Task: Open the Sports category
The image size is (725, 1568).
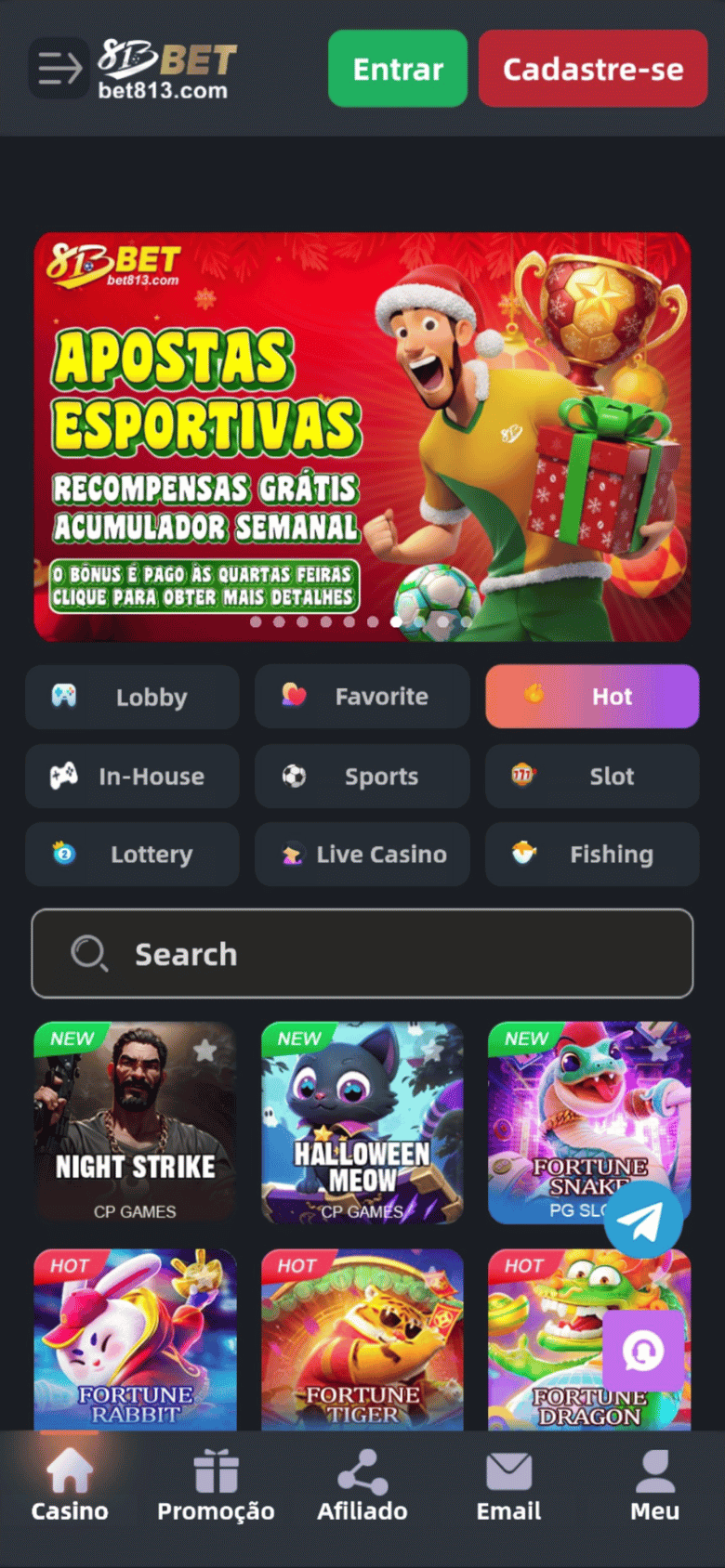Action: point(362,777)
